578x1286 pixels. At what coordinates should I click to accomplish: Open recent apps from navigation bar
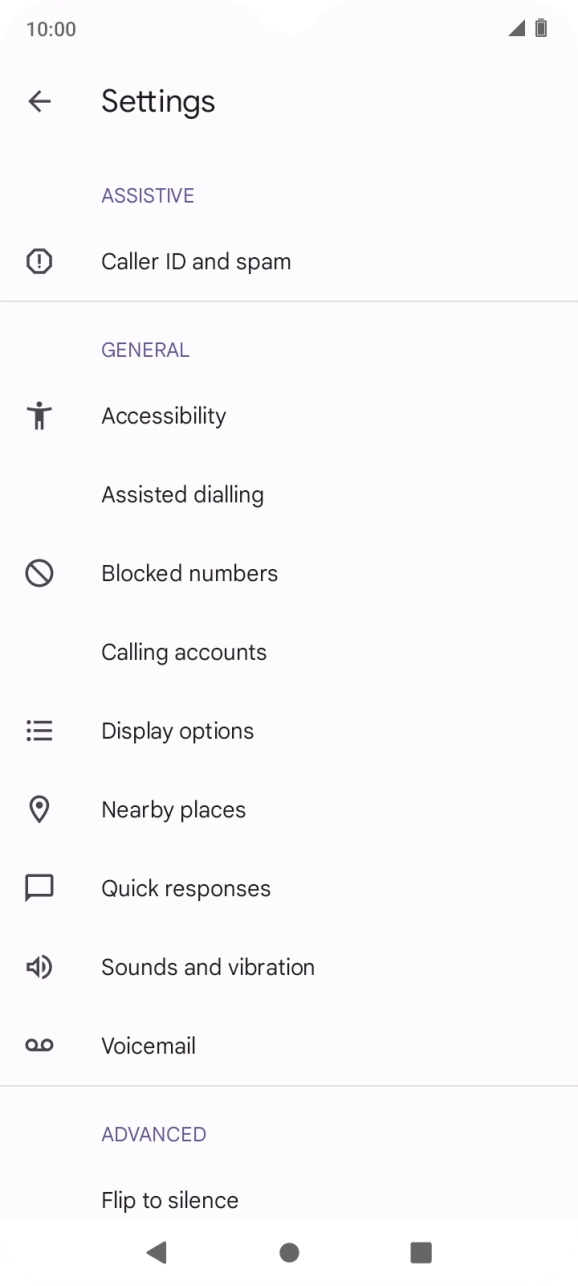click(421, 1252)
